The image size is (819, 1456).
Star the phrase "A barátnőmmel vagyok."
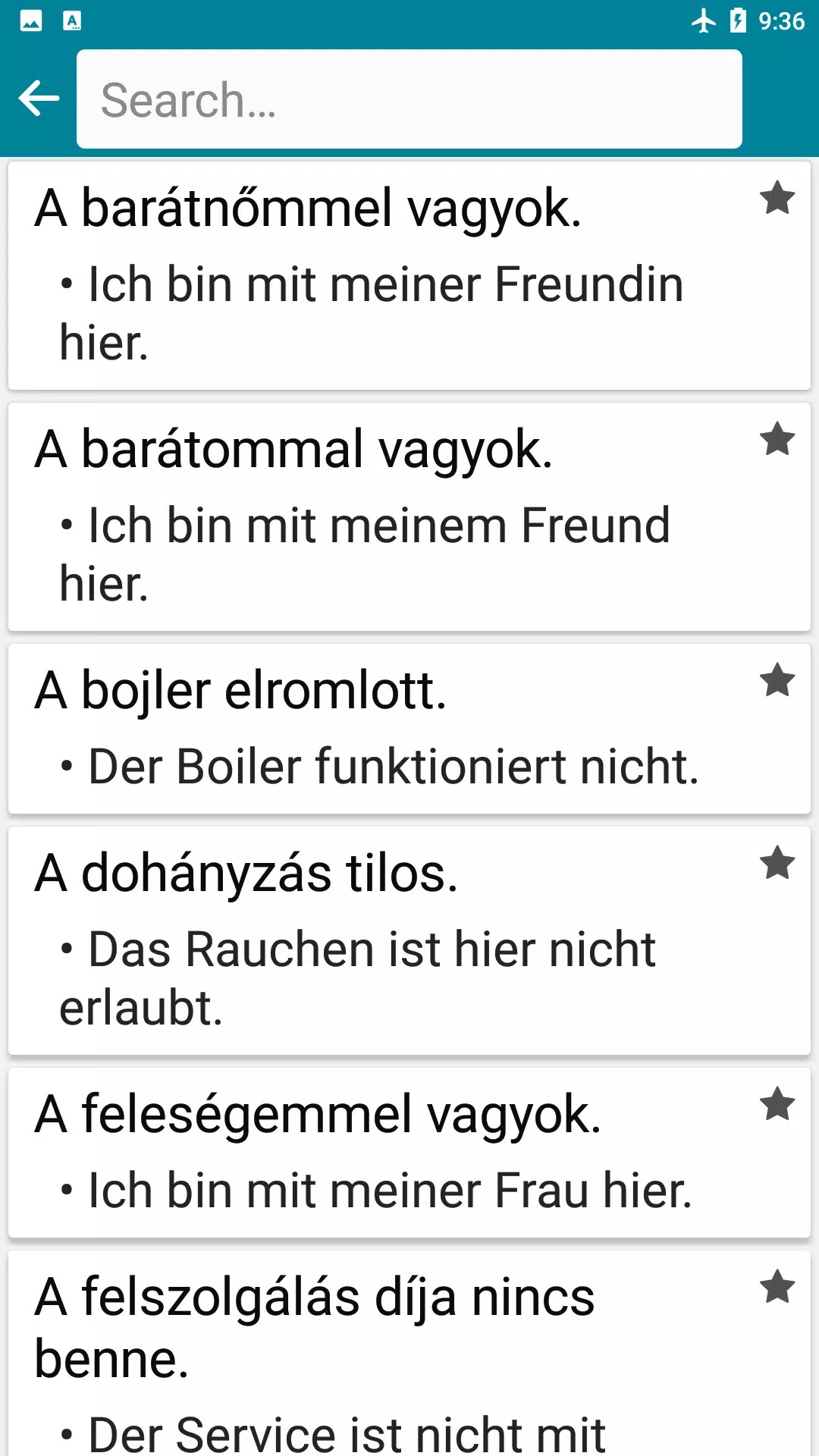tap(777, 199)
